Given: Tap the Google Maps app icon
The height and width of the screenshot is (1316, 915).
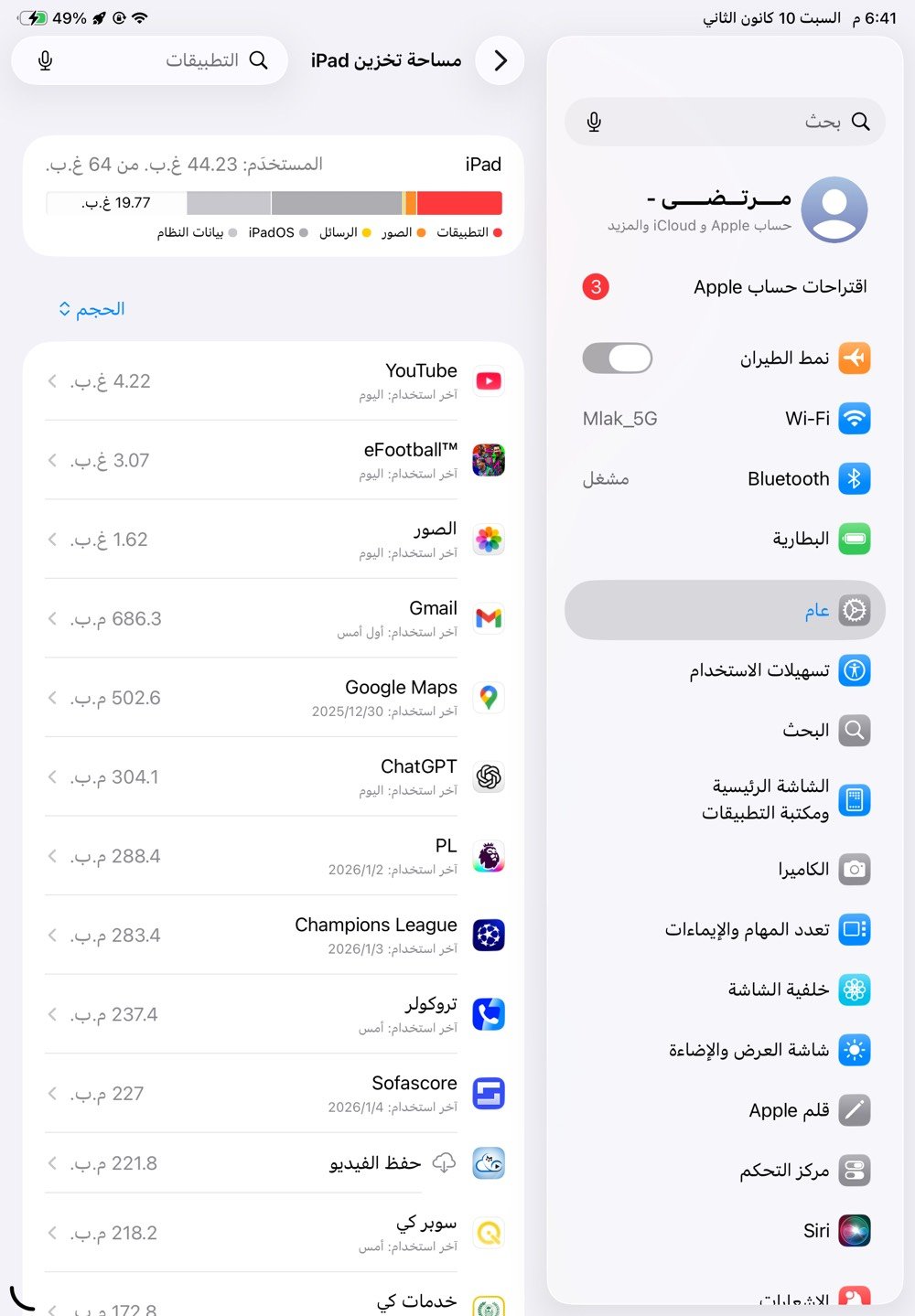Looking at the screenshot, I should 489,698.
